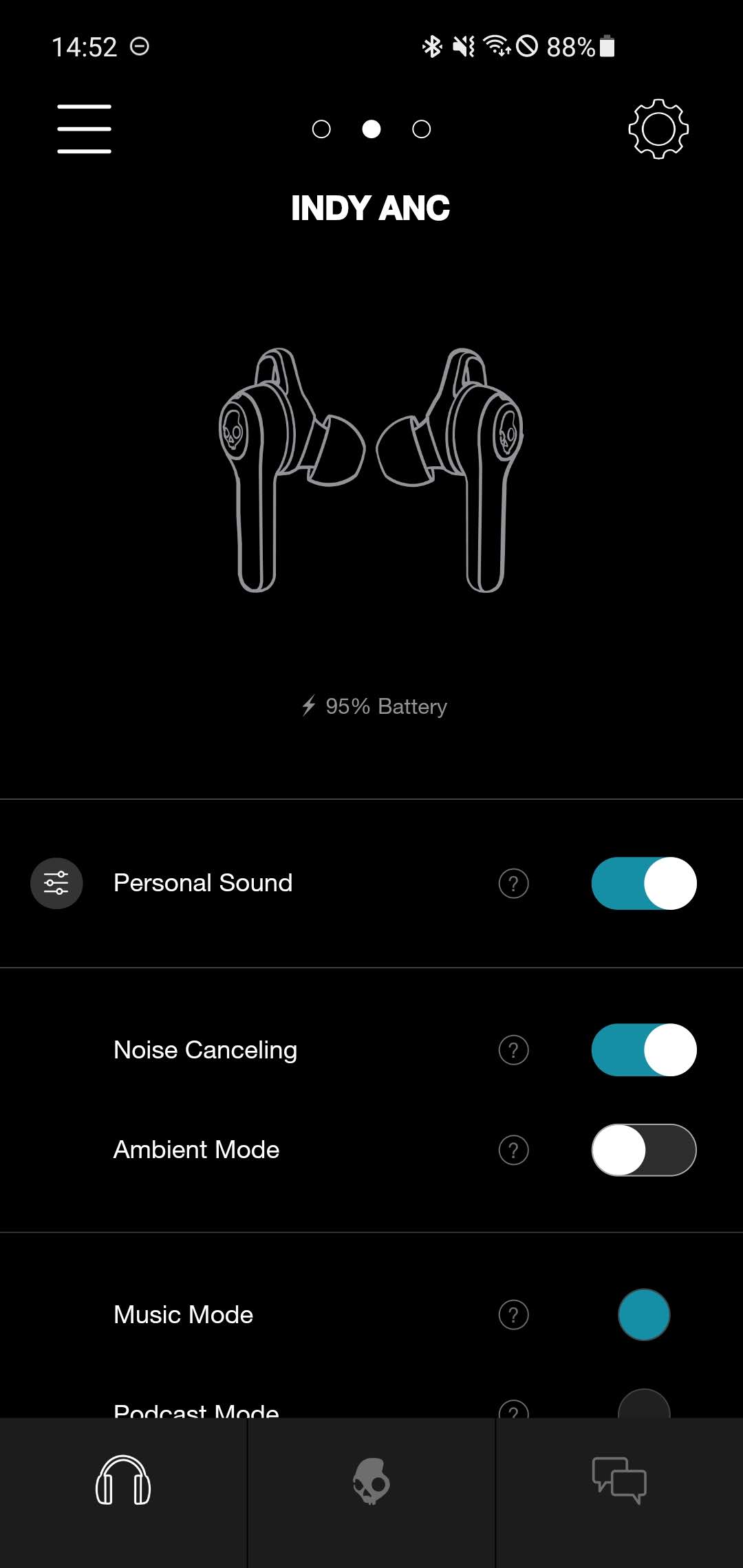The image size is (743, 1568).
Task: Turn off Personal Sound
Action: [644, 883]
